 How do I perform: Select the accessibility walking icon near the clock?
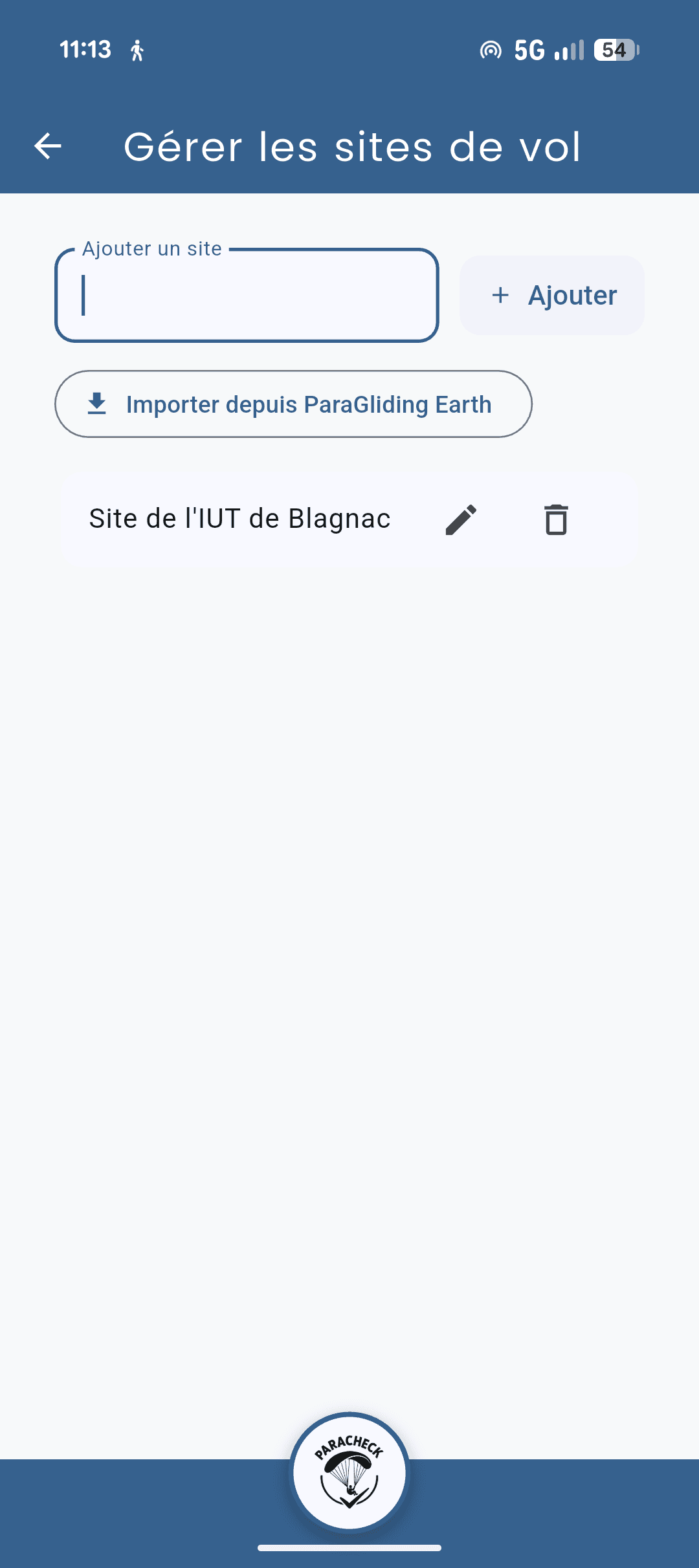[x=136, y=50]
